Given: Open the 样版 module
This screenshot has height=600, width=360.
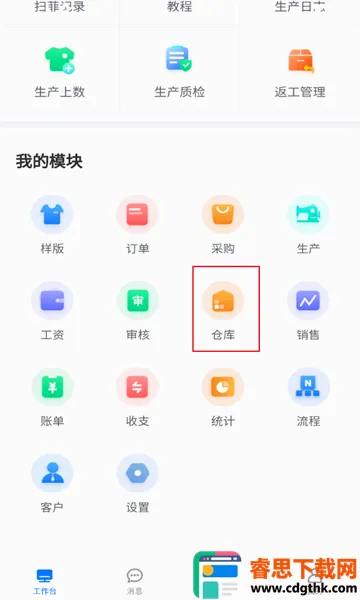Looking at the screenshot, I should point(52,225).
